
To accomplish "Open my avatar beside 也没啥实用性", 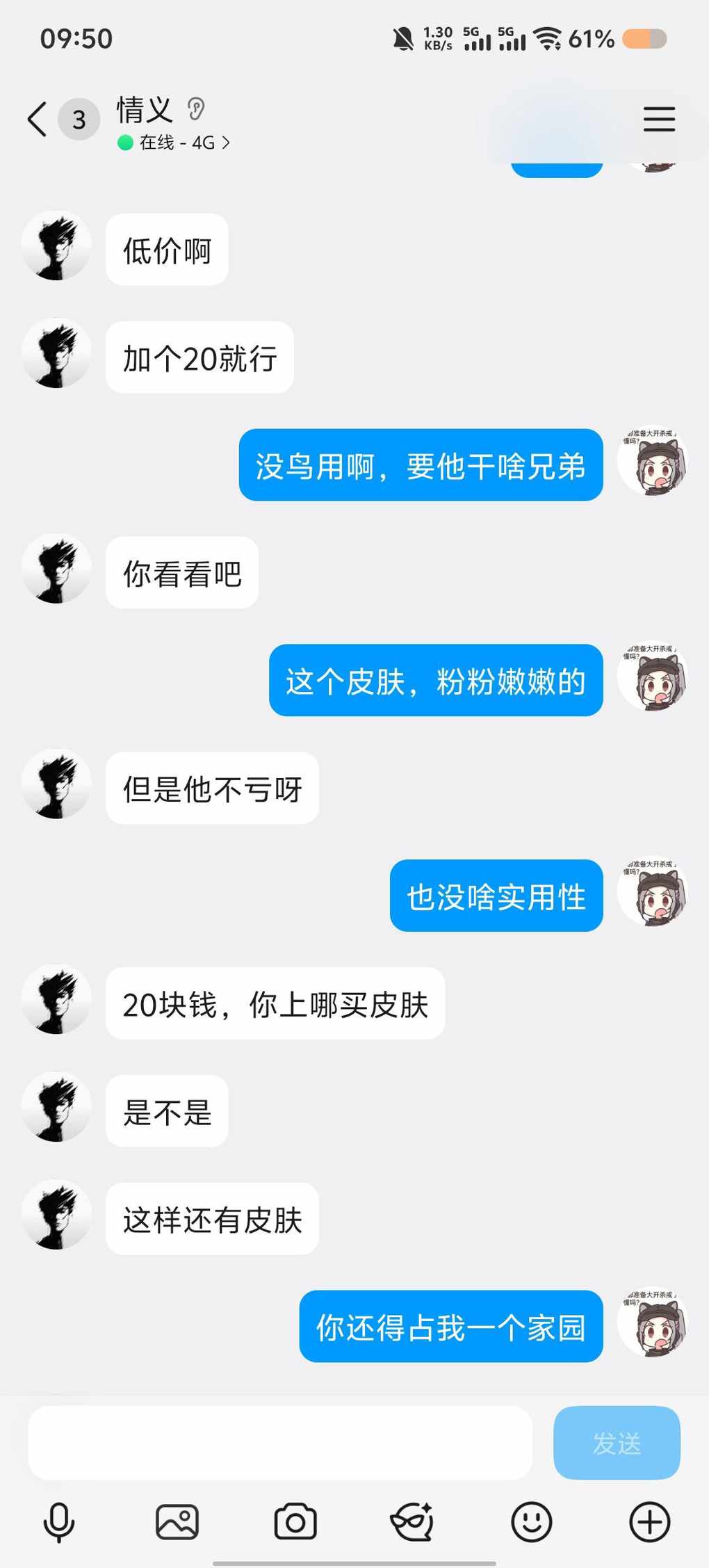I will coord(653,891).
